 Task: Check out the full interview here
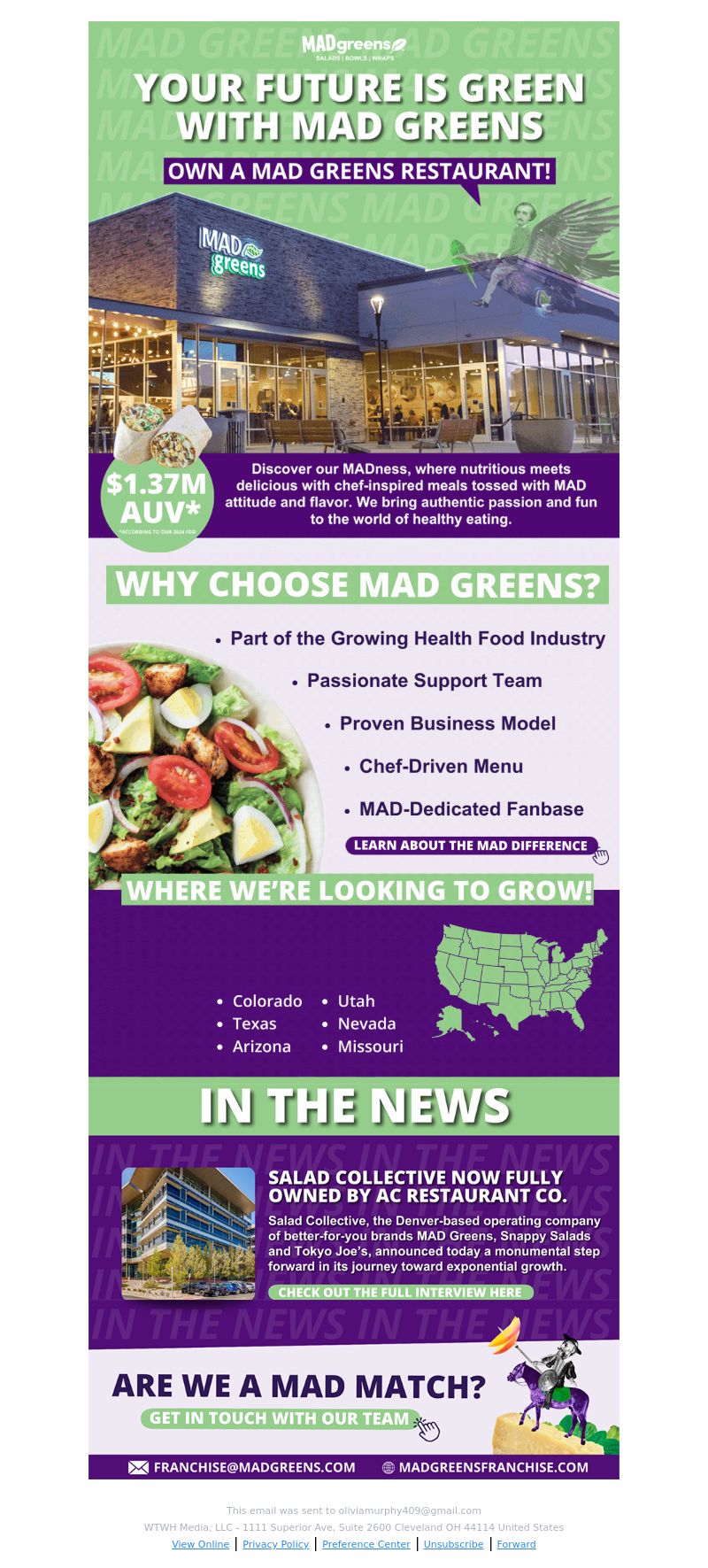pos(400,1293)
